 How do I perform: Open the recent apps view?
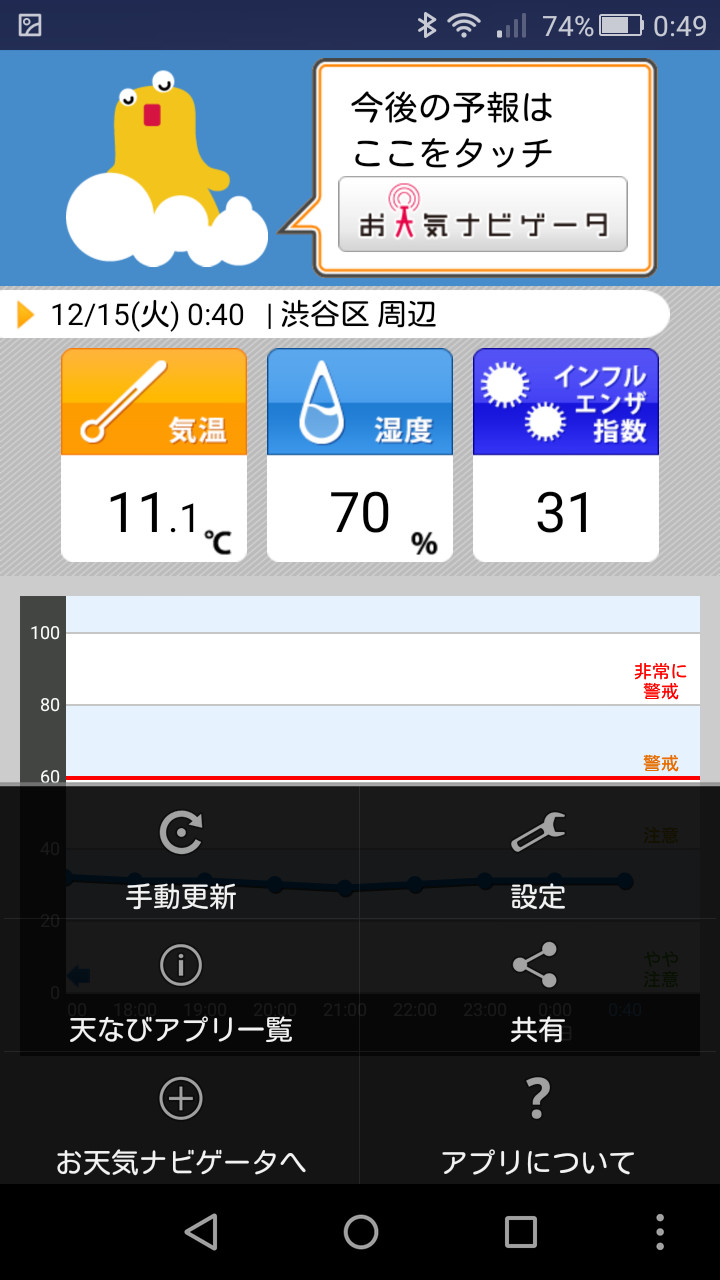coord(521,1232)
